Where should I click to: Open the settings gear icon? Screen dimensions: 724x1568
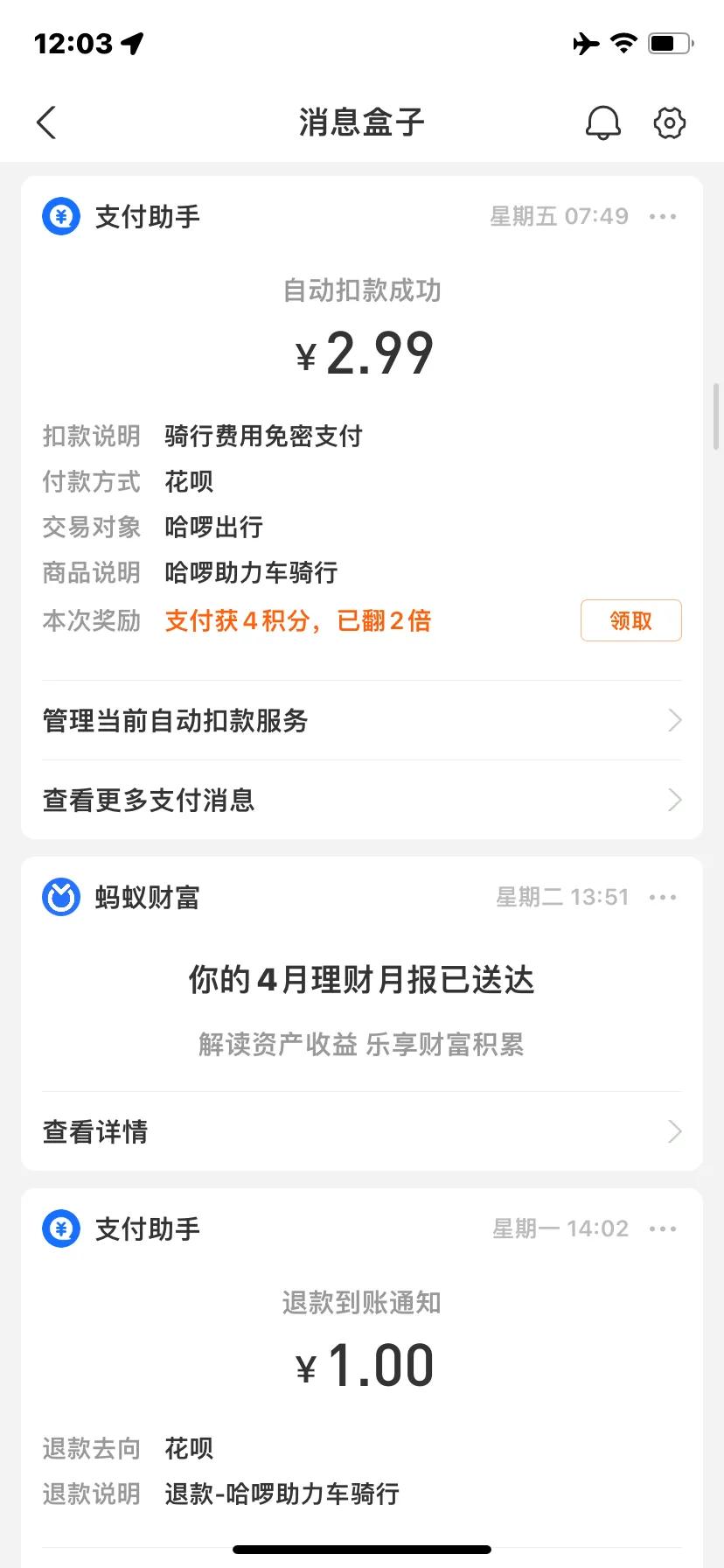tap(669, 122)
